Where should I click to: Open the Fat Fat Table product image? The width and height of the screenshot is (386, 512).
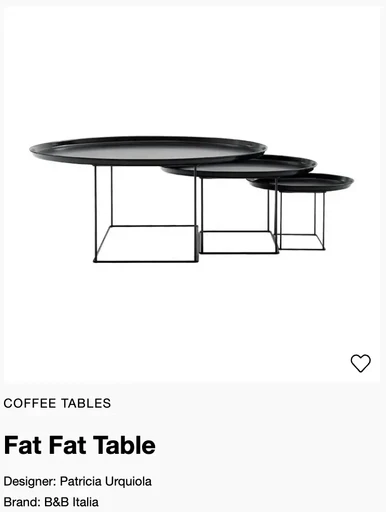coord(192,194)
